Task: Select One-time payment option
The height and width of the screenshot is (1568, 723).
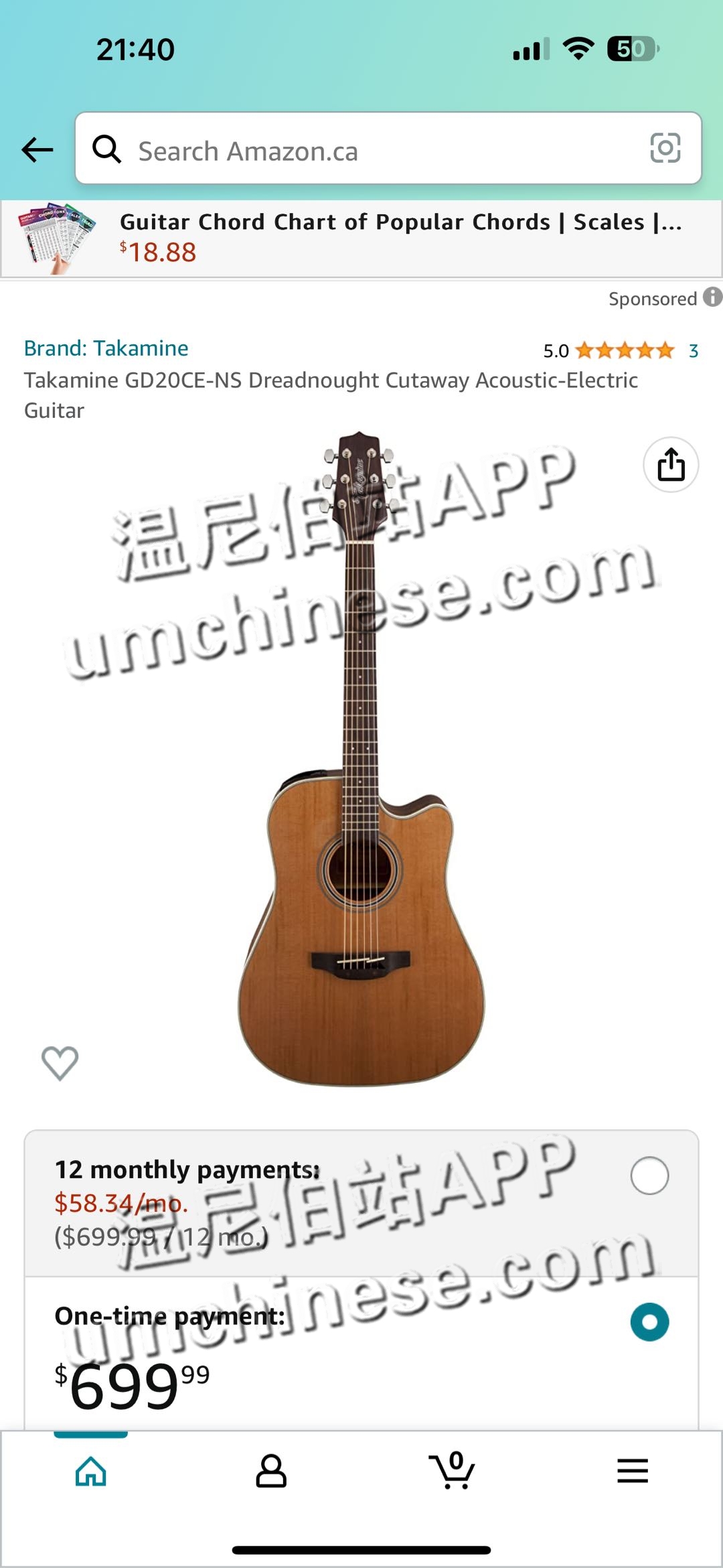Action: pyautogui.click(x=649, y=1322)
